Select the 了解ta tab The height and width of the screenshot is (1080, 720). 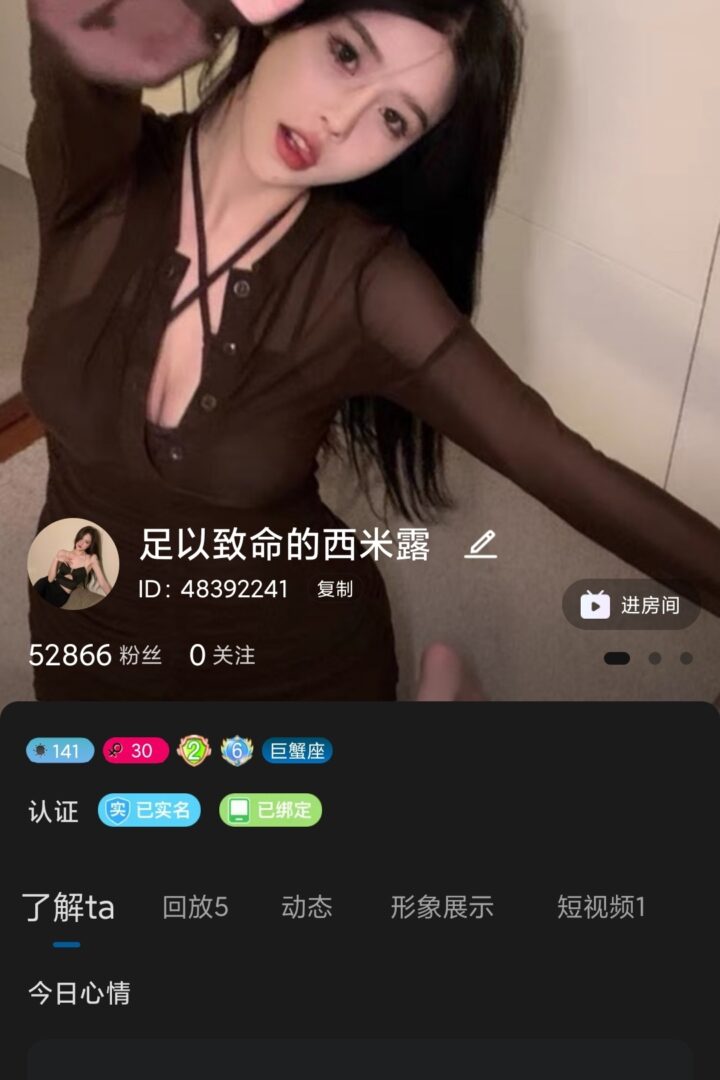(68, 908)
